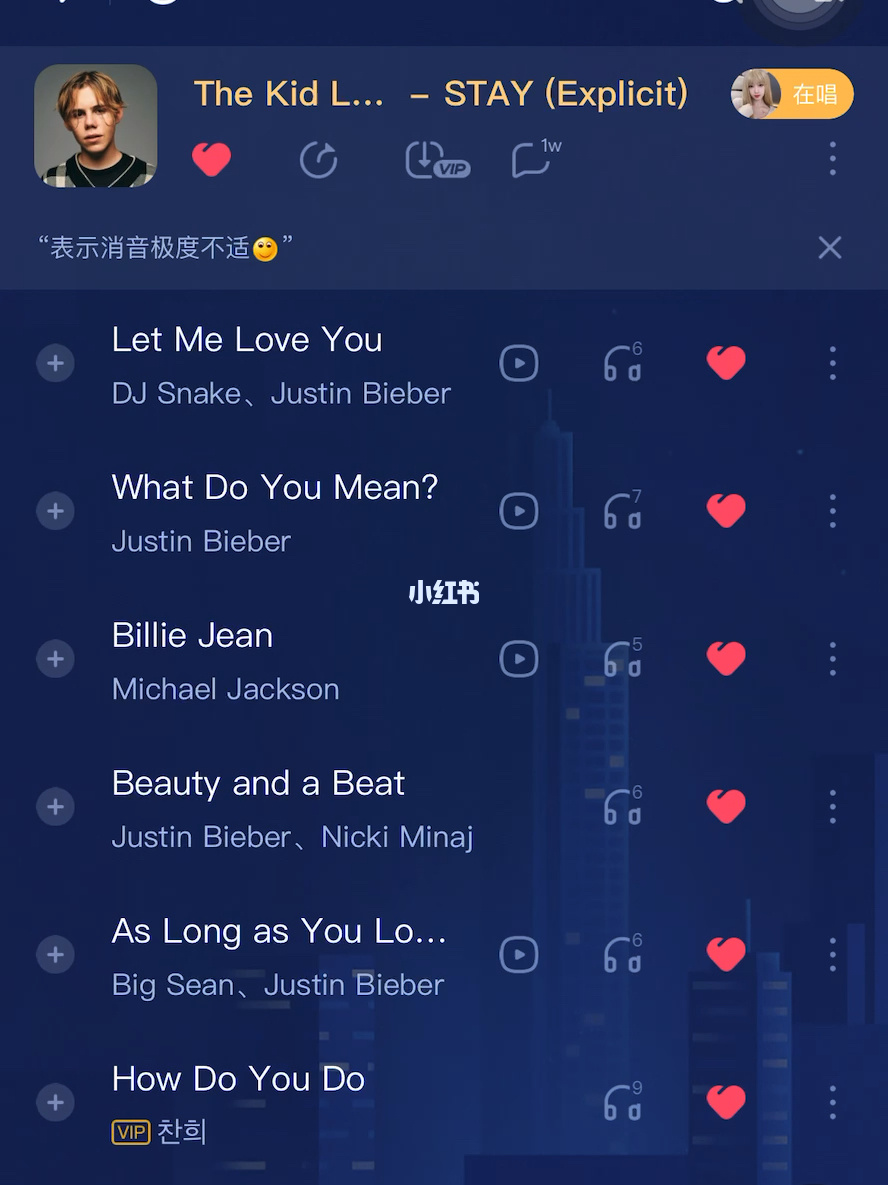888x1185 pixels.
Task: Add Let Me Love You with plus icon
Action: (55, 363)
